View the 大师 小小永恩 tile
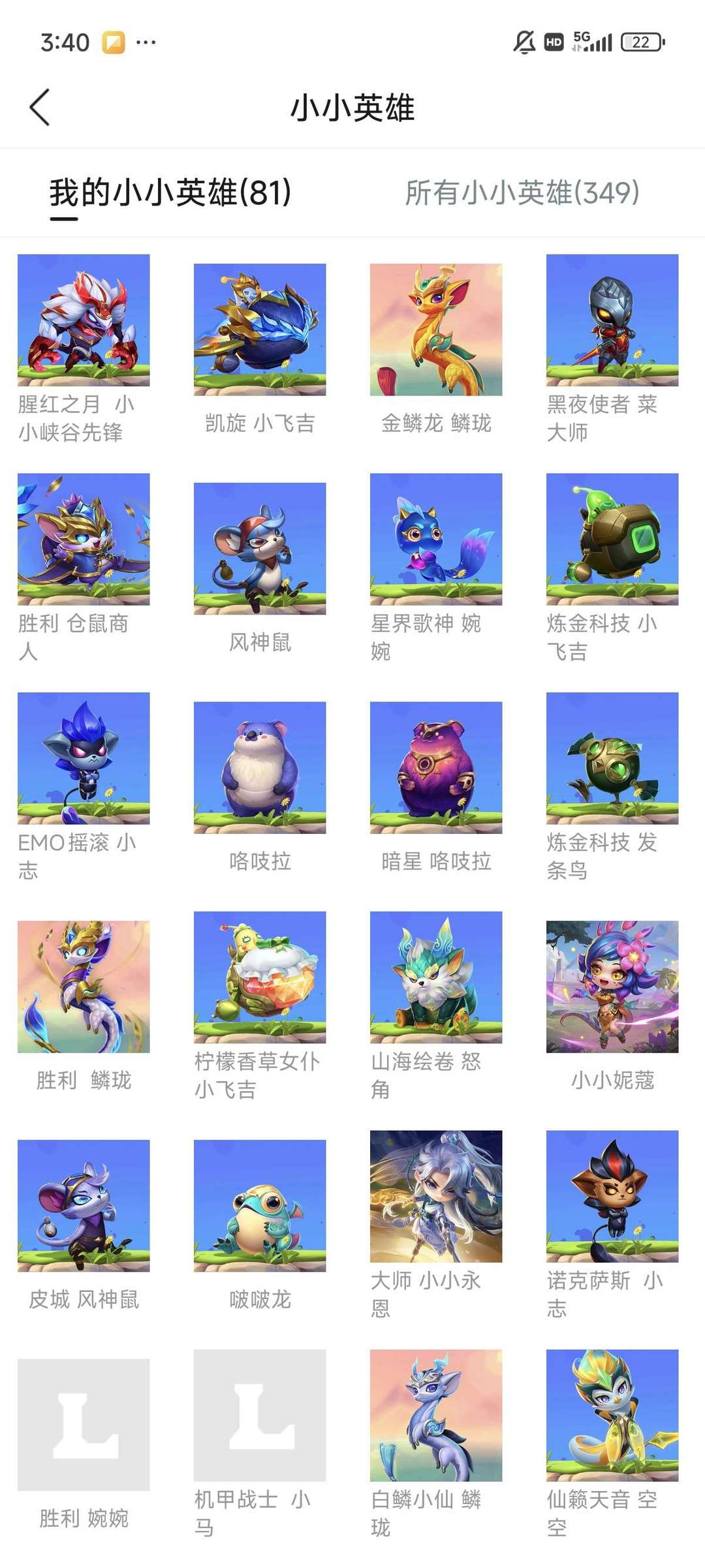The image size is (705, 1568). pos(436,1196)
